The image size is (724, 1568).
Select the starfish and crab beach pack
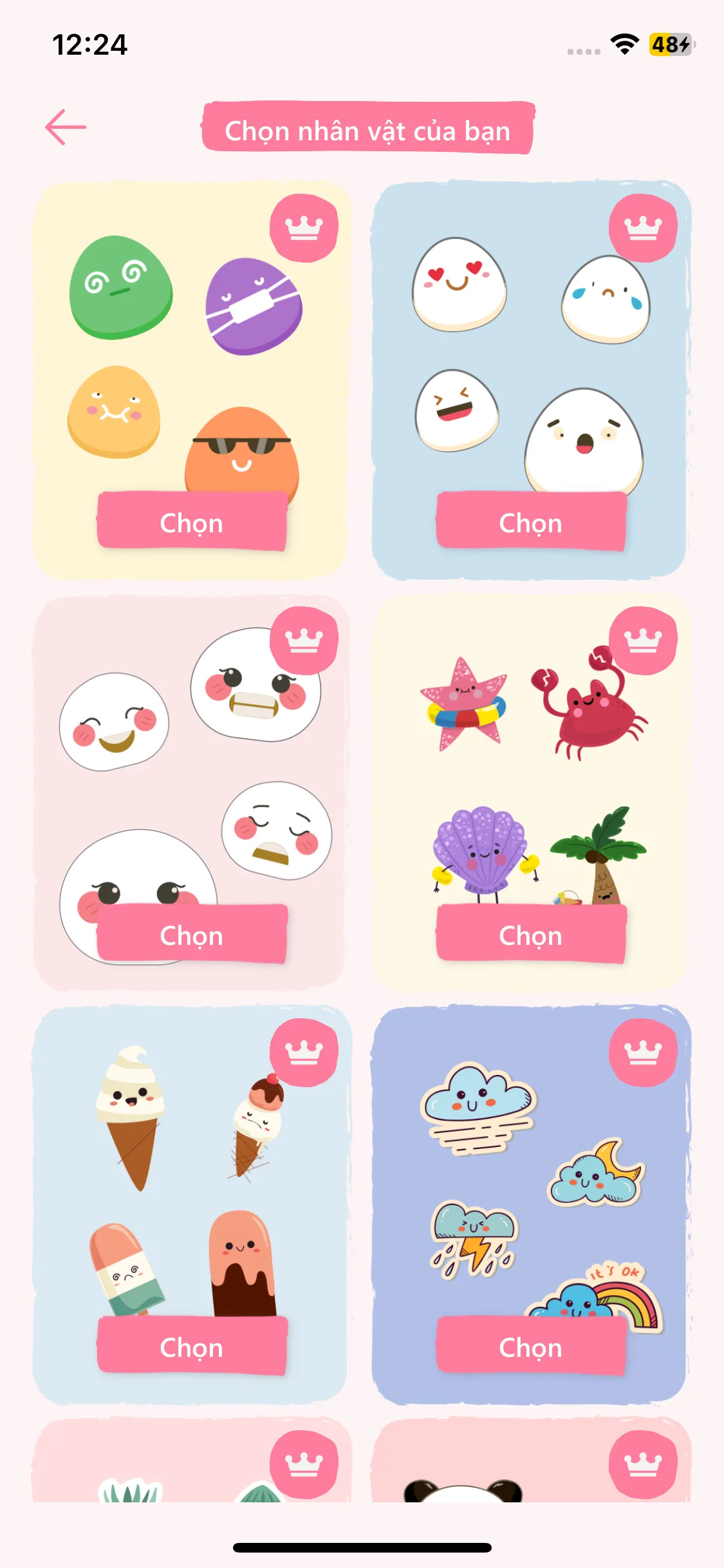pos(531,935)
